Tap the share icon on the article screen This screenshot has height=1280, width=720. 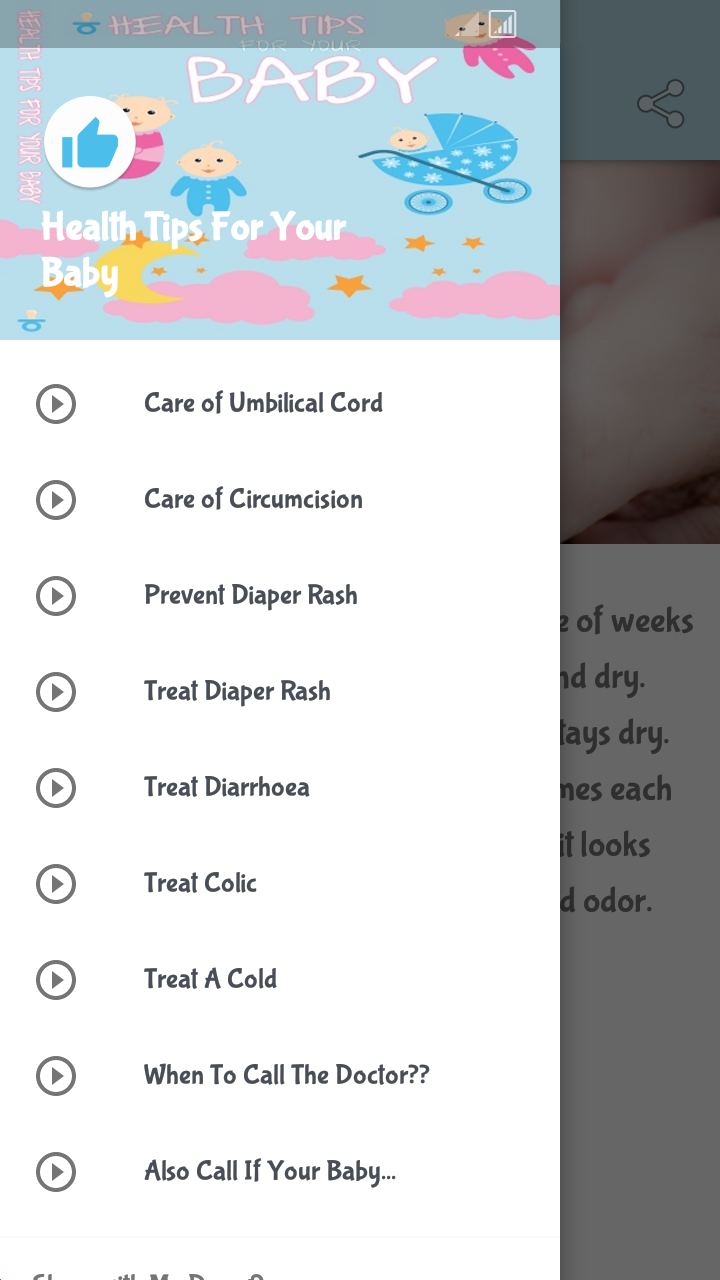point(660,103)
